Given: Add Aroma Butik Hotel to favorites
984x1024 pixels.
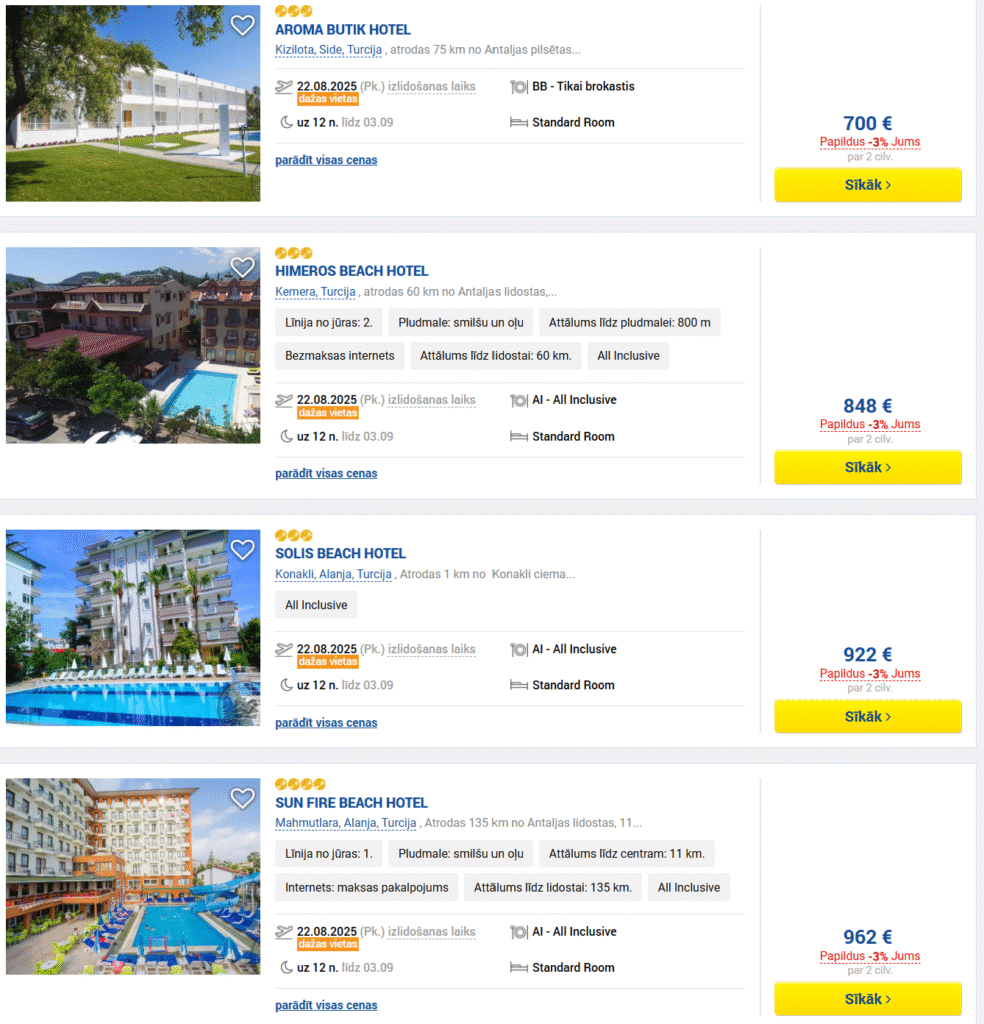Looking at the screenshot, I should tap(242, 26).
